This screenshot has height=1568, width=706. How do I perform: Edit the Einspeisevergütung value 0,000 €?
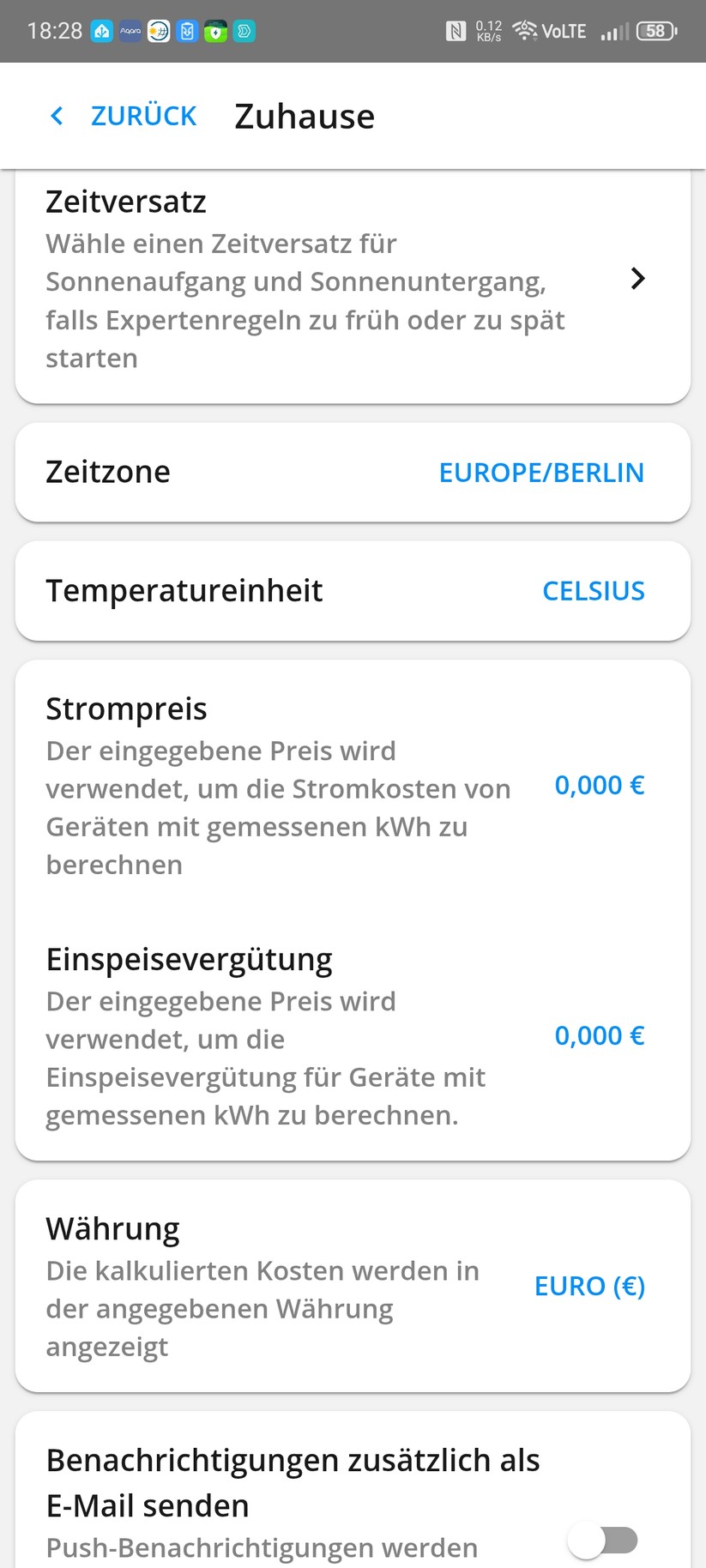[600, 1035]
